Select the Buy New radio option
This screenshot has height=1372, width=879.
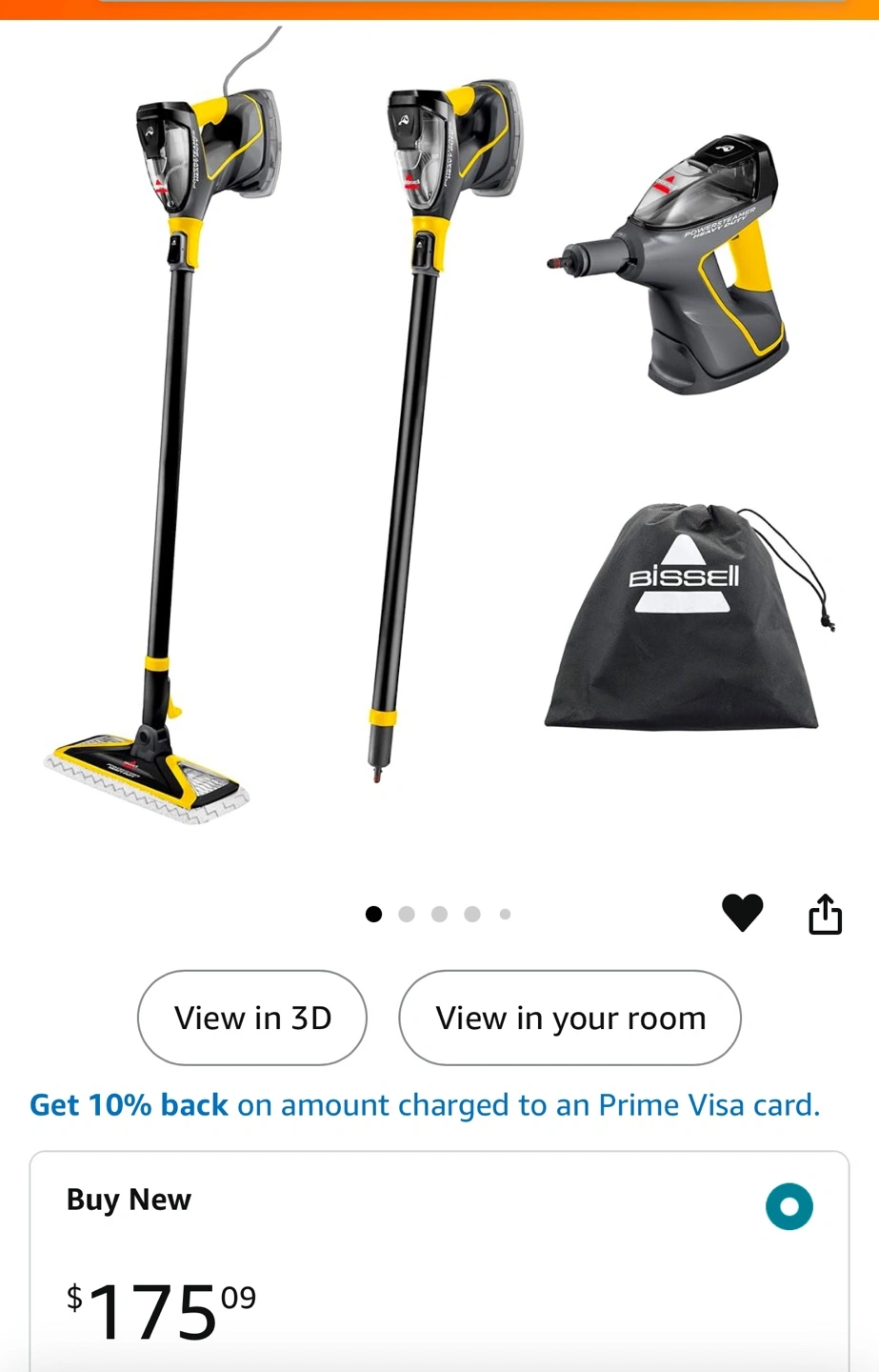[789, 1206]
